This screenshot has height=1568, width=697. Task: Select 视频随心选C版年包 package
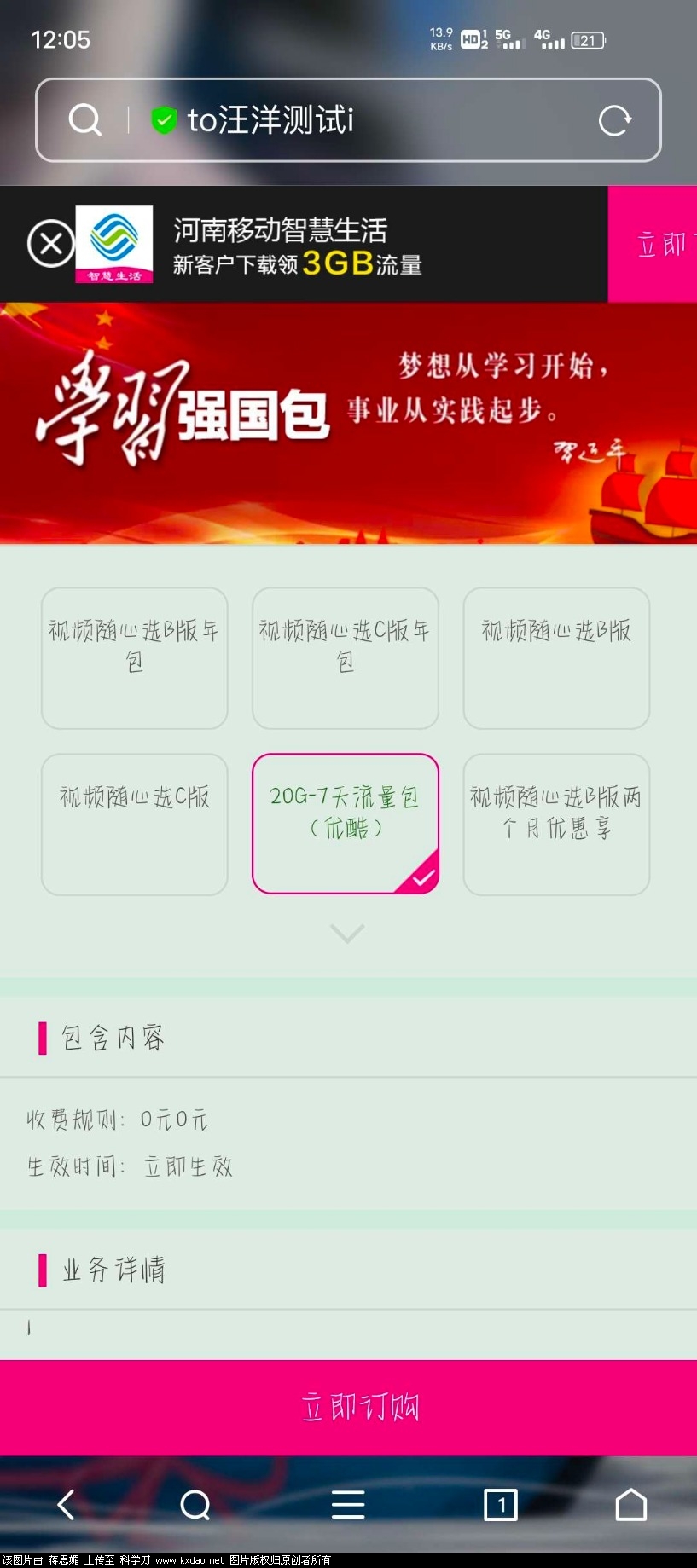(x=346, y=657)
